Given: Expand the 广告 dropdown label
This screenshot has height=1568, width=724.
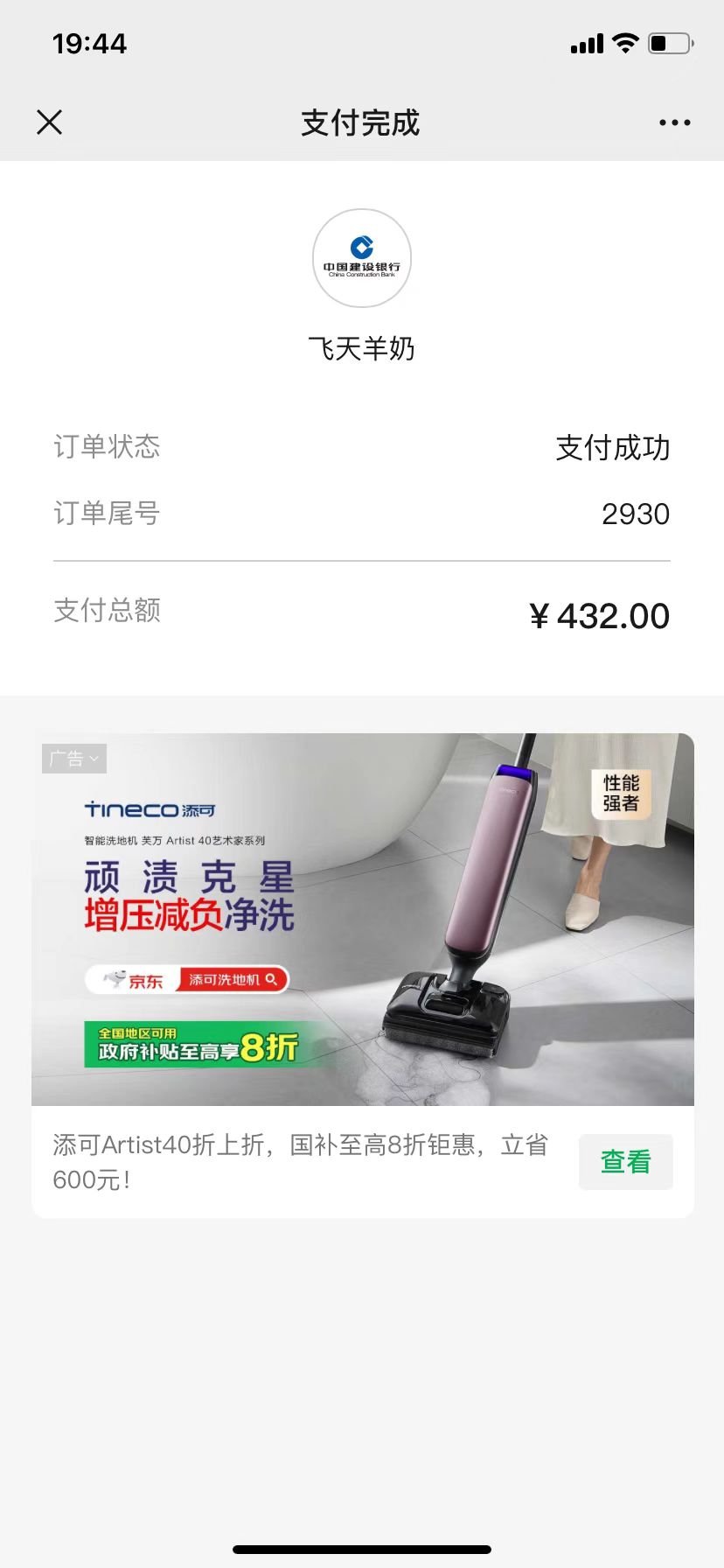Looking at the screenshot, I should pos(74,759).
